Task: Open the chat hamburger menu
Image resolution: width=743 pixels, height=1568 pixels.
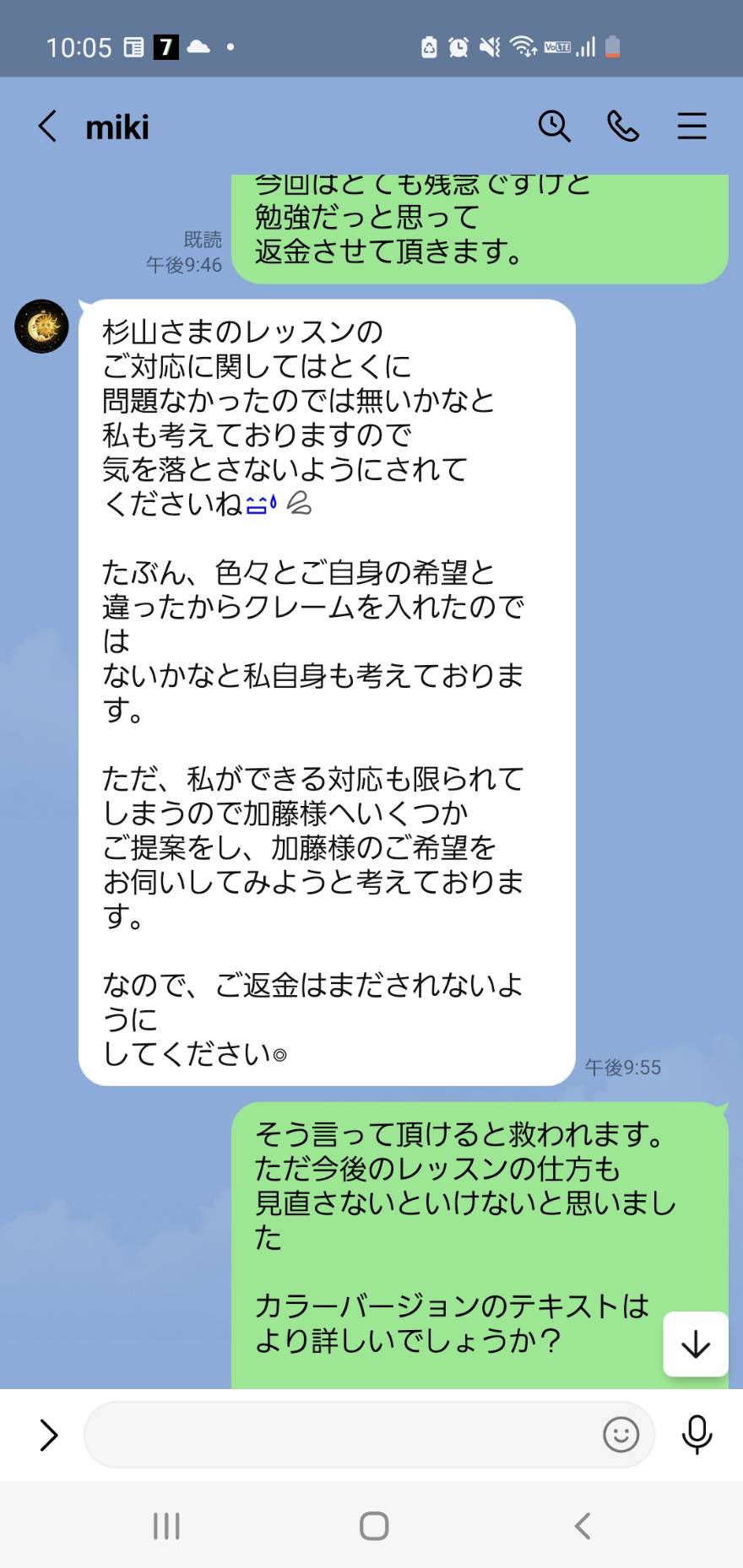Action: click(691, 127)
